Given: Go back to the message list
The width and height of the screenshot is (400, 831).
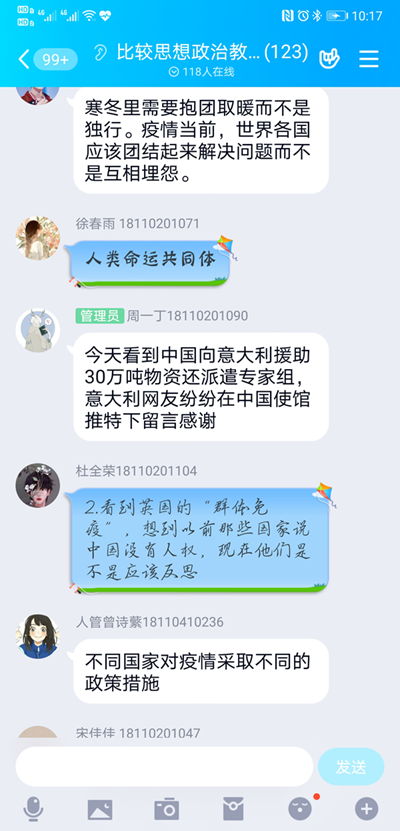Looking at the screenshot, I should click(x=24, y=59).
